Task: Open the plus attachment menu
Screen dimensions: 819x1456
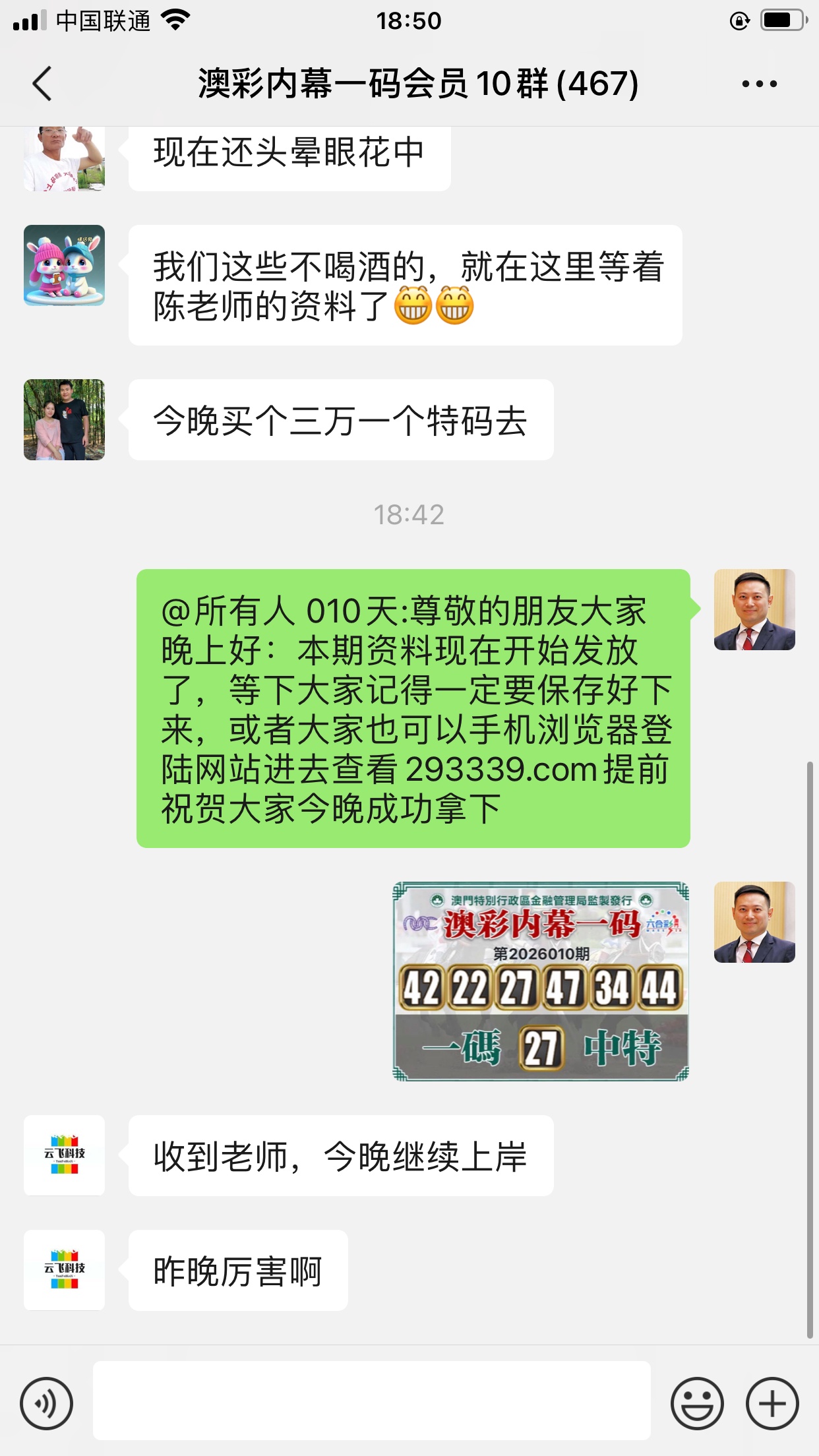Action: pos(772,1403)
